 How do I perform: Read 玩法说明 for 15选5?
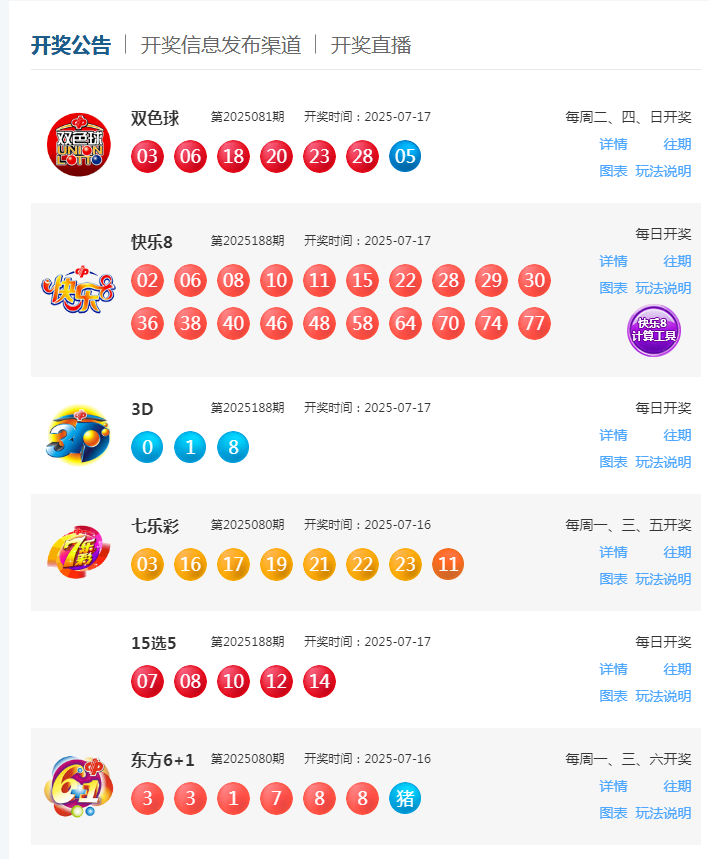point(663,696)
